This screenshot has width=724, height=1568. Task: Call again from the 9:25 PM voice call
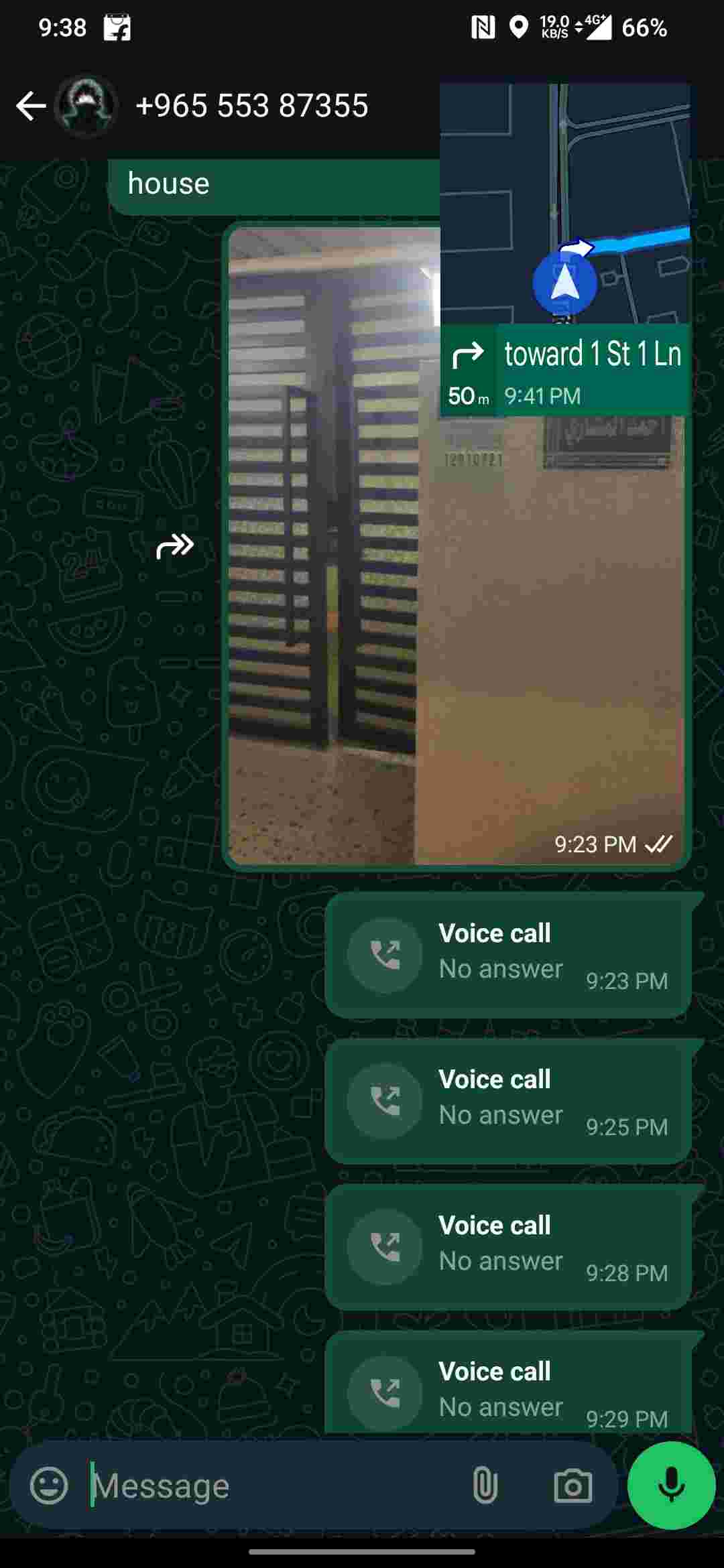tap(385, 1100)
